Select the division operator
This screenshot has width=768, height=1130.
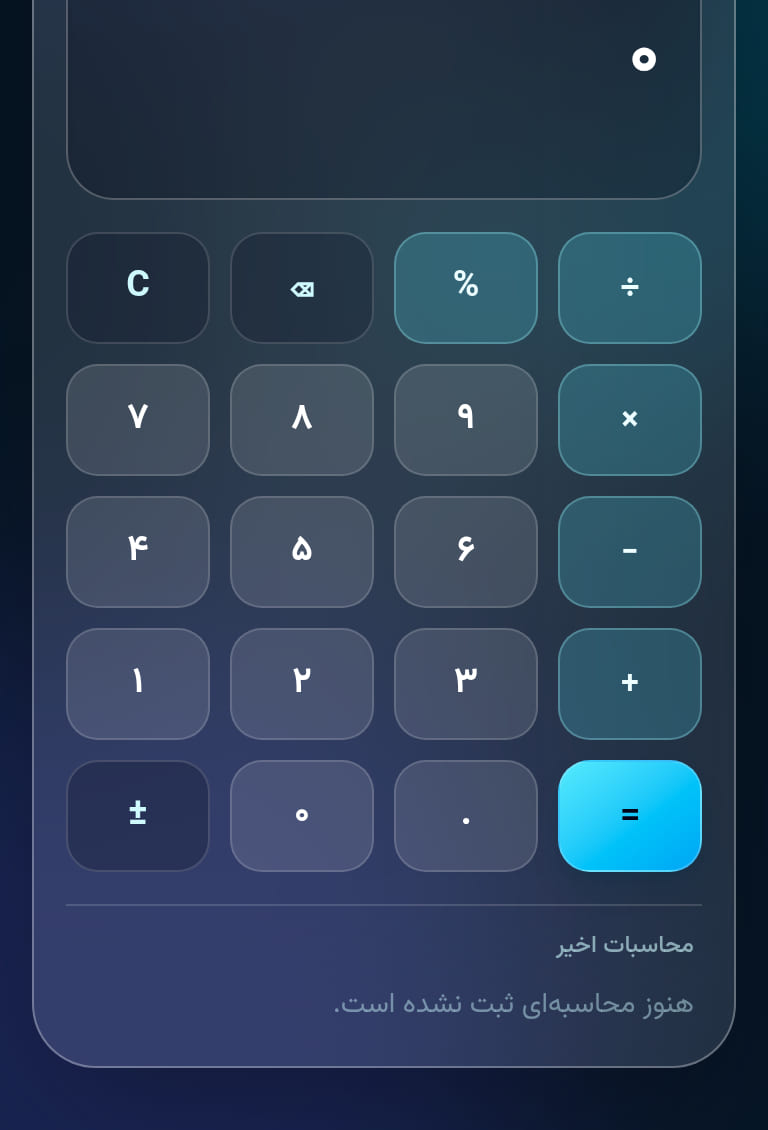(x=630, y=288)
